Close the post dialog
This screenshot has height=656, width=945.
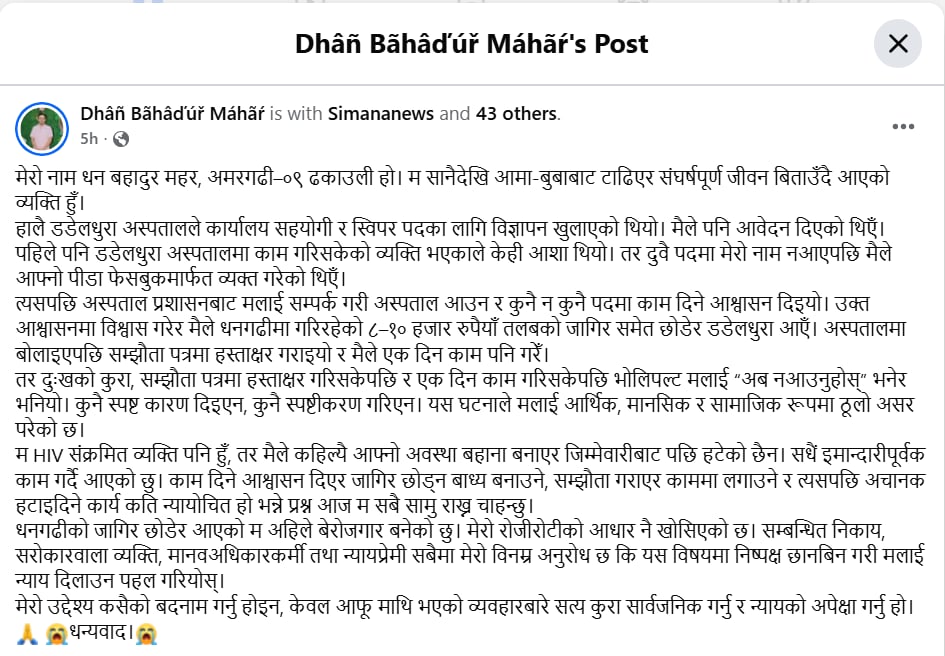coord(897,43)
